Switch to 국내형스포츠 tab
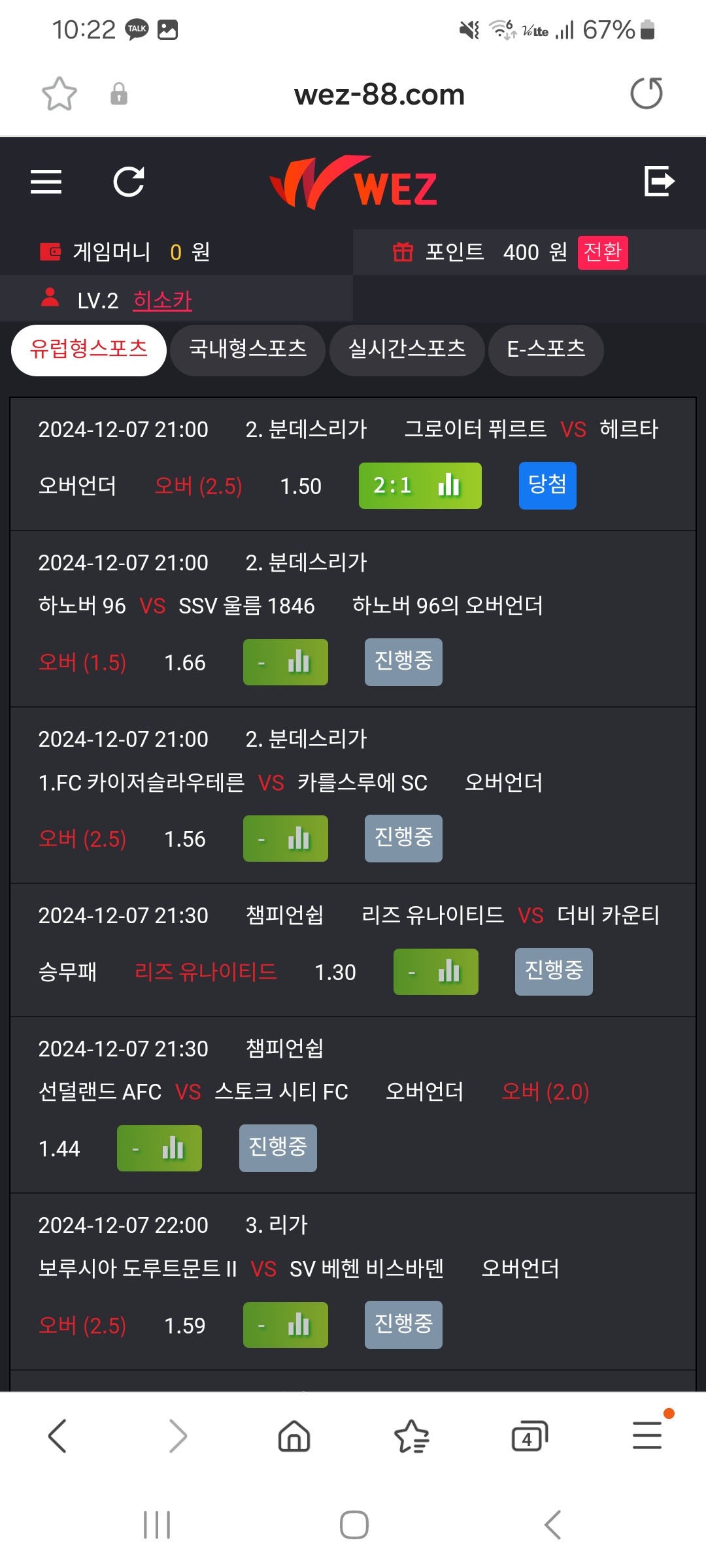 coord(248,350)
